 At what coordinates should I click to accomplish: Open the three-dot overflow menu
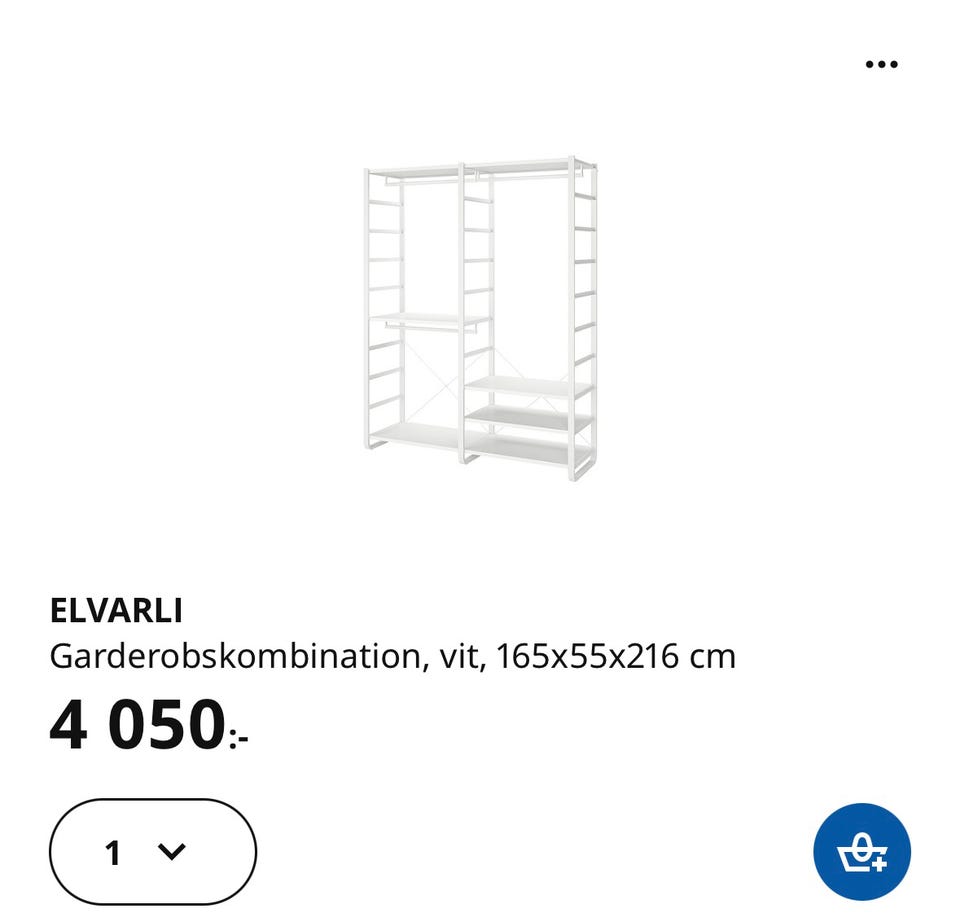881,64
